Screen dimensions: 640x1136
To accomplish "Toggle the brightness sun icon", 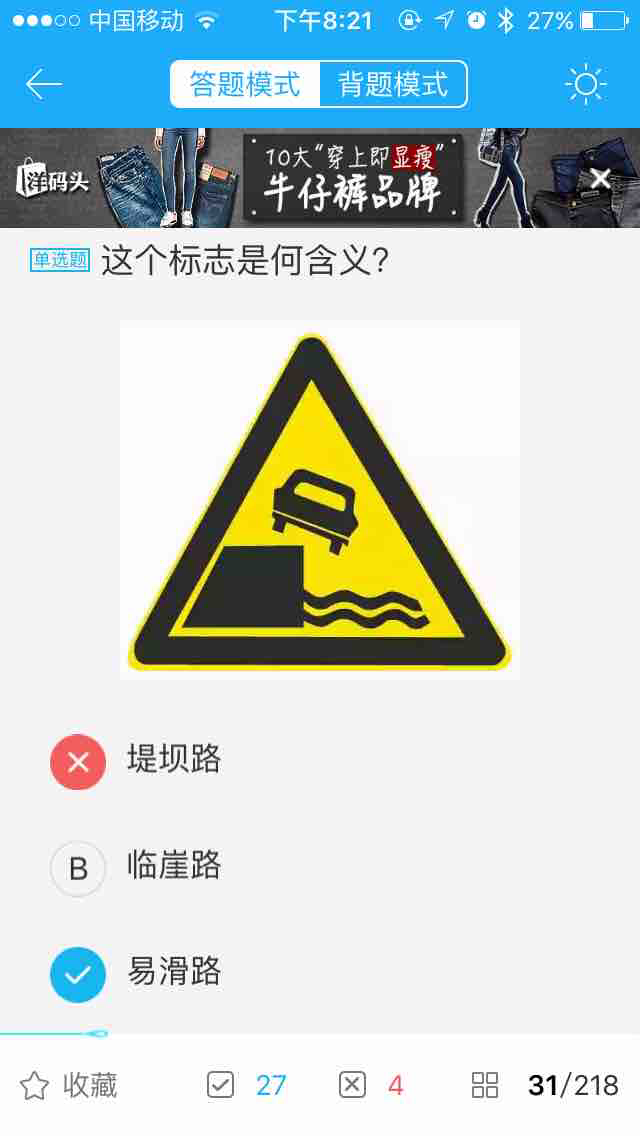I will (x=586, y=84).
